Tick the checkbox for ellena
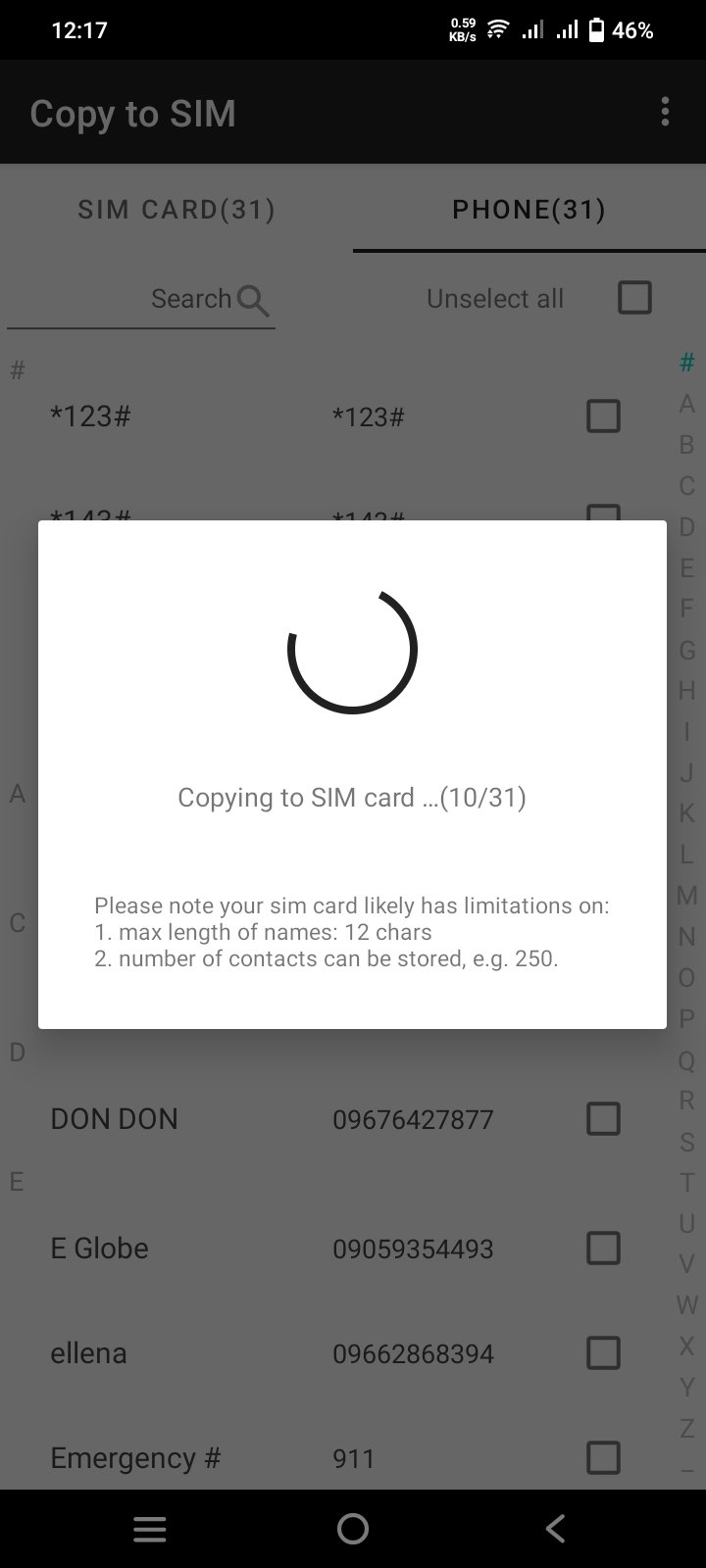The height and width of the screenshot is (1568, 706). coord(603,1353)
